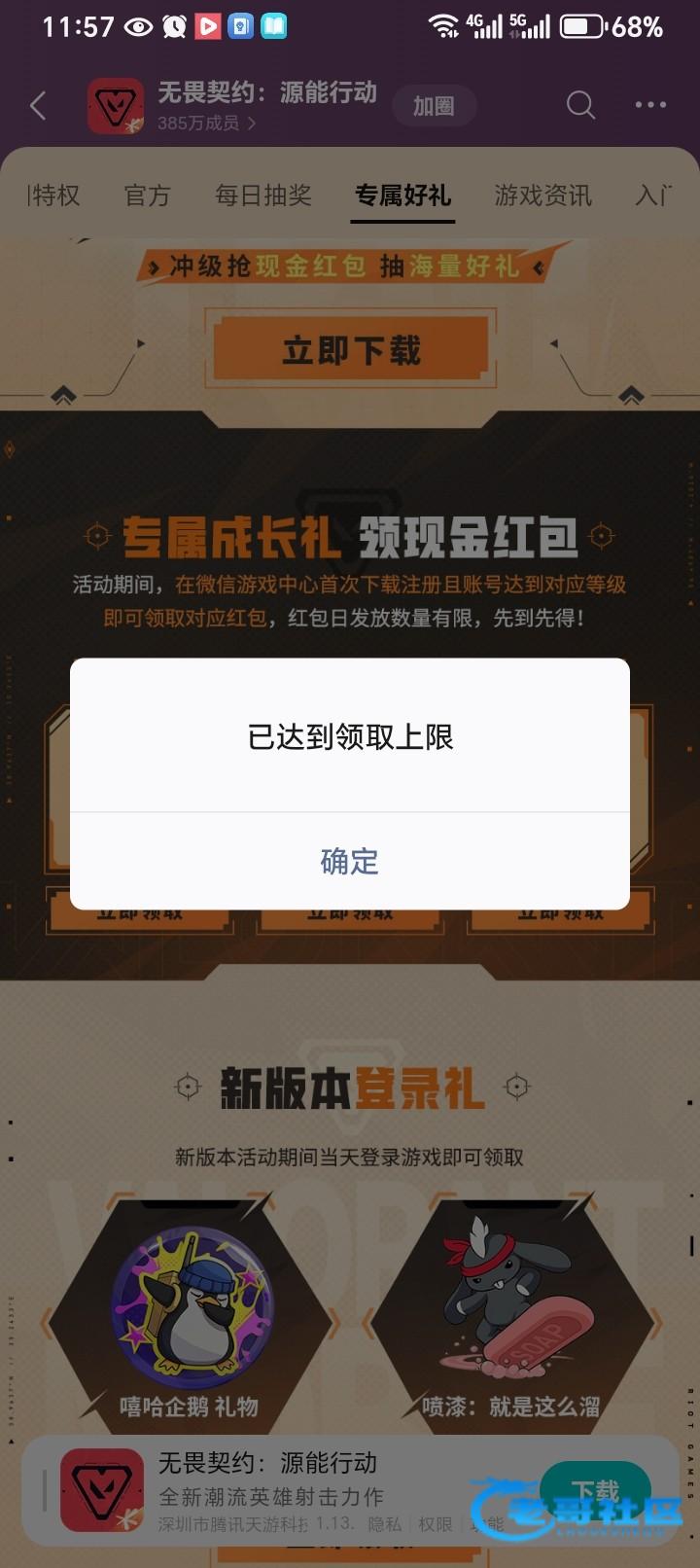
Task: Tap the 立即下载 banner button
Action: coord(351,350)
